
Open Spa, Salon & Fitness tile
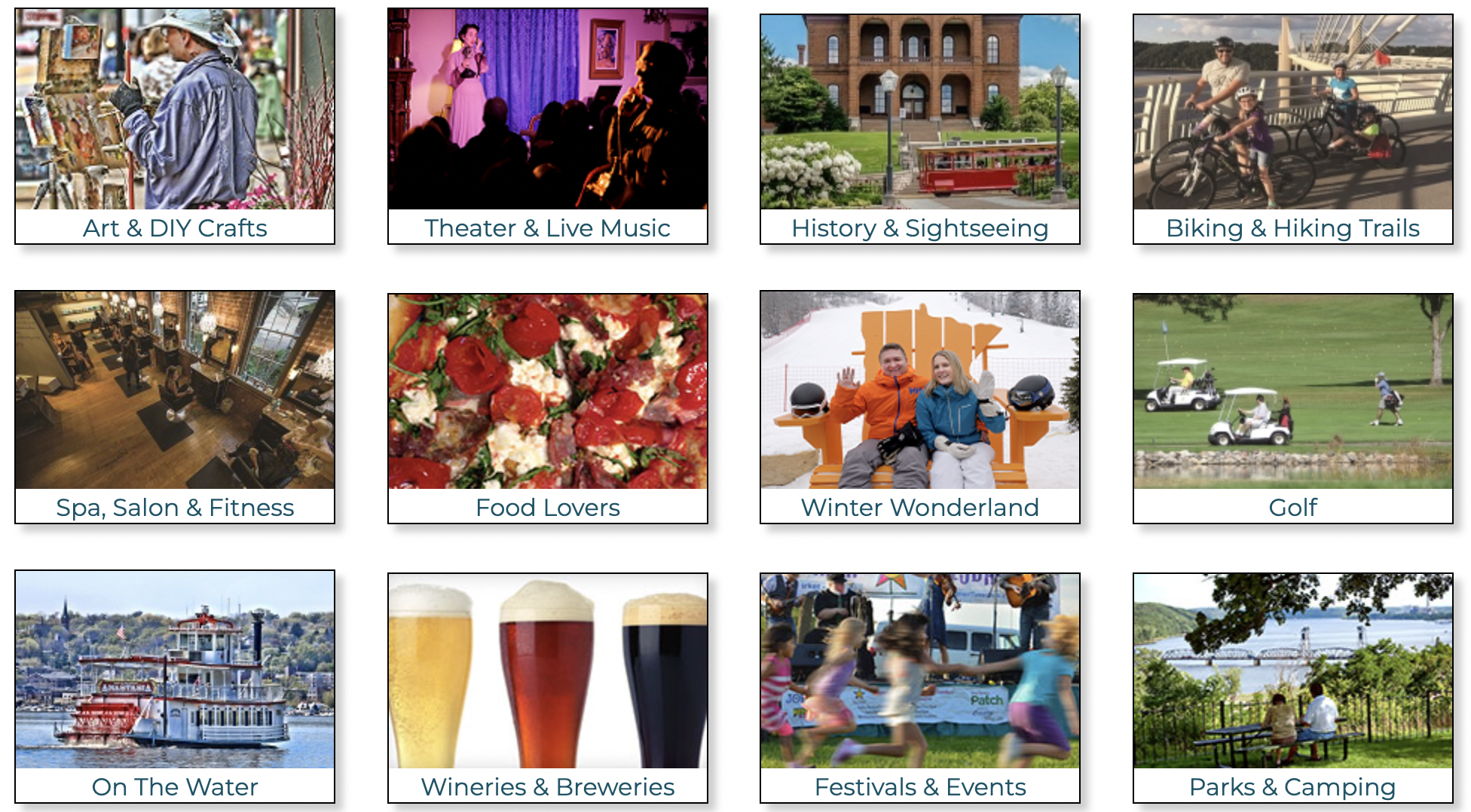point(174,407)
